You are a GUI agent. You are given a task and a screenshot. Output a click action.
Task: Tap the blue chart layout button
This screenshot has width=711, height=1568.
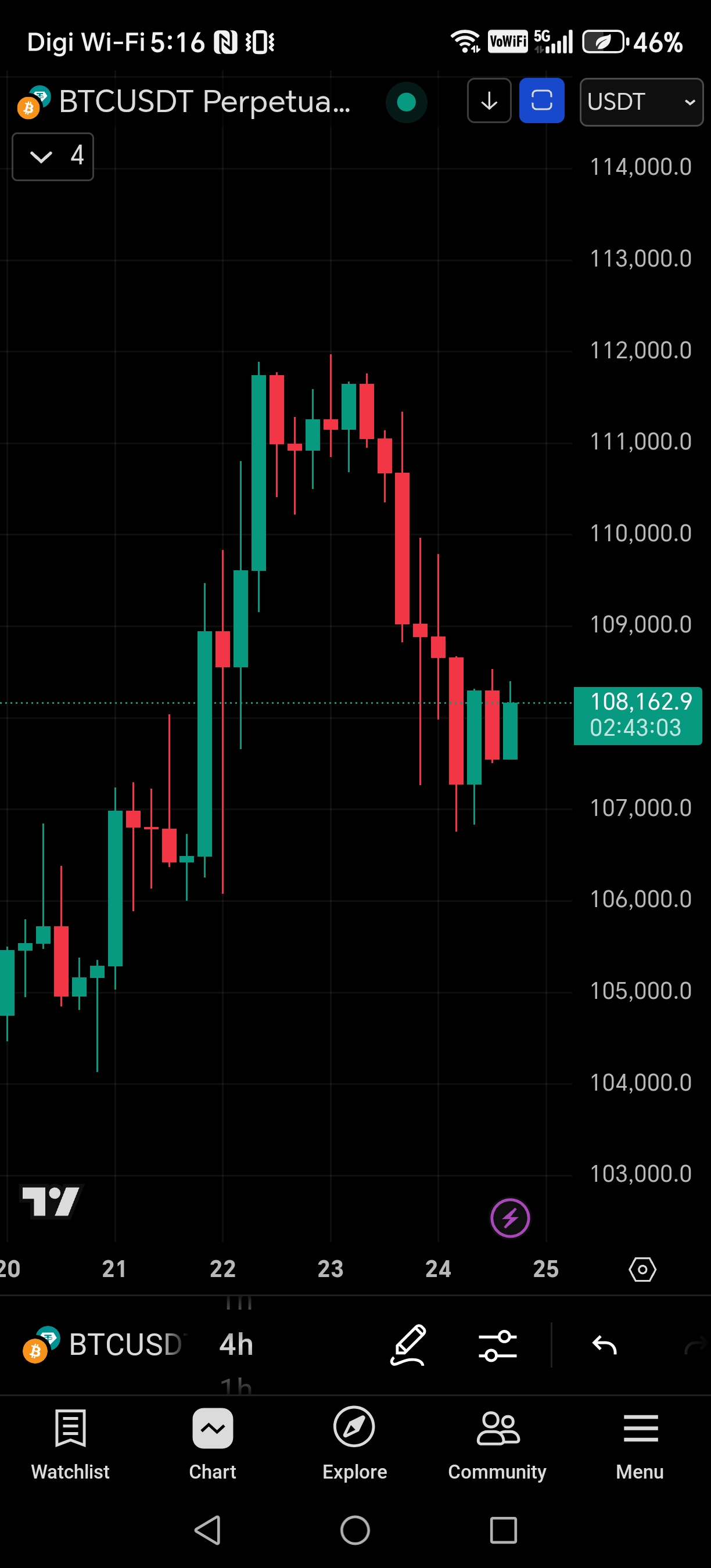541,101
